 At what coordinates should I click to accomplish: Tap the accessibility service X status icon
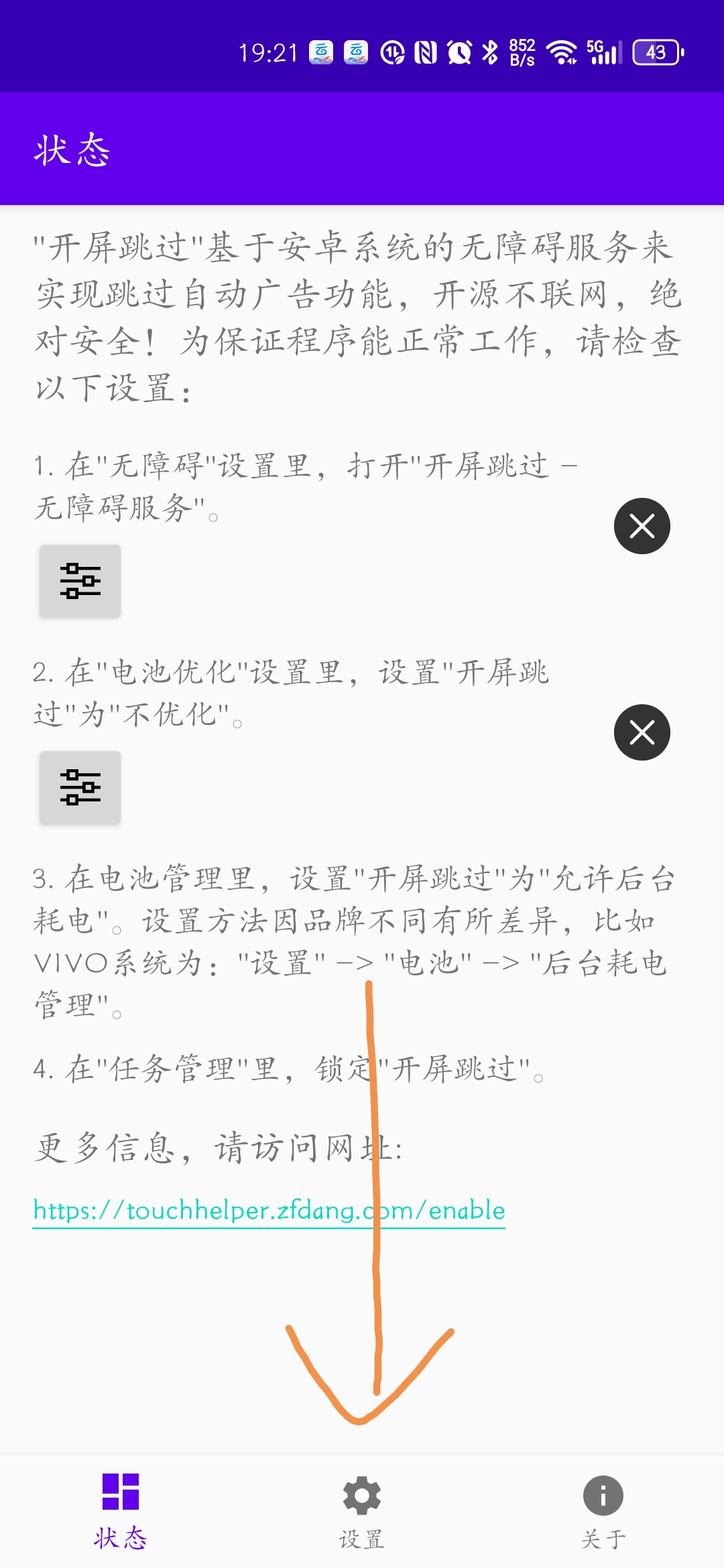[642, 526]
